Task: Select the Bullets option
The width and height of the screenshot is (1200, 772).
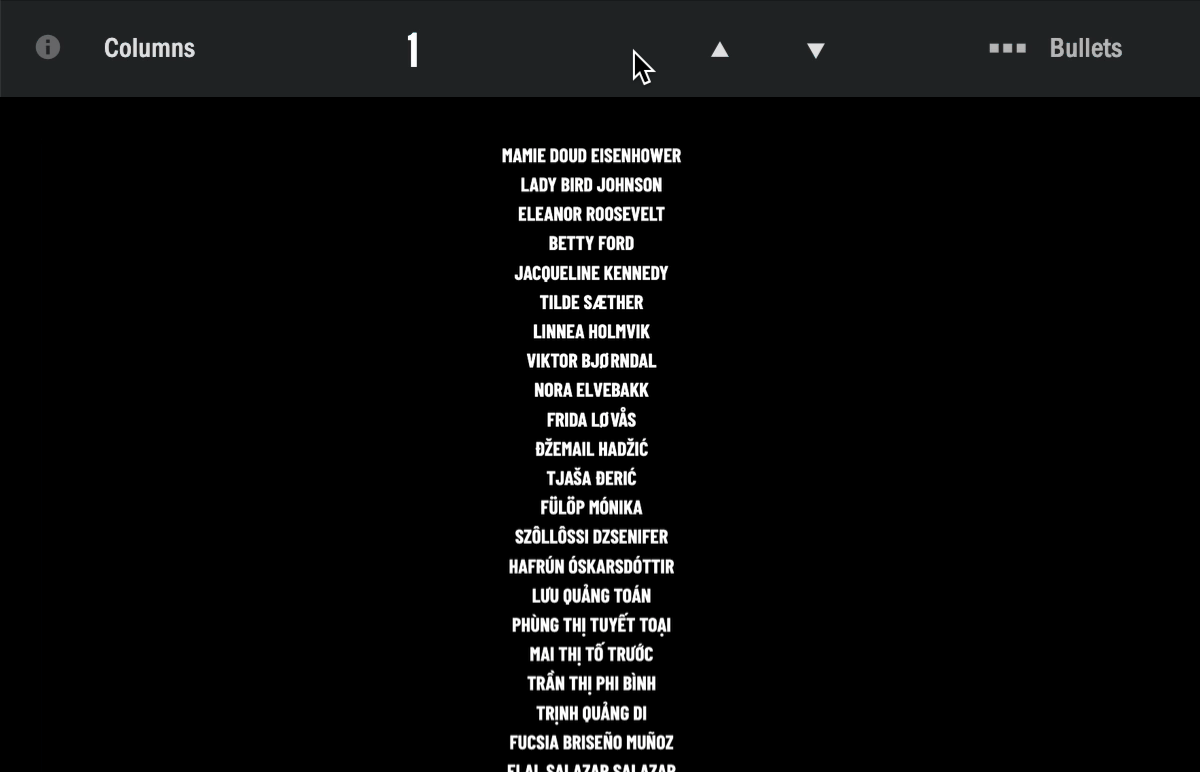Action: pyautogui.click(x=1084, y=48)
